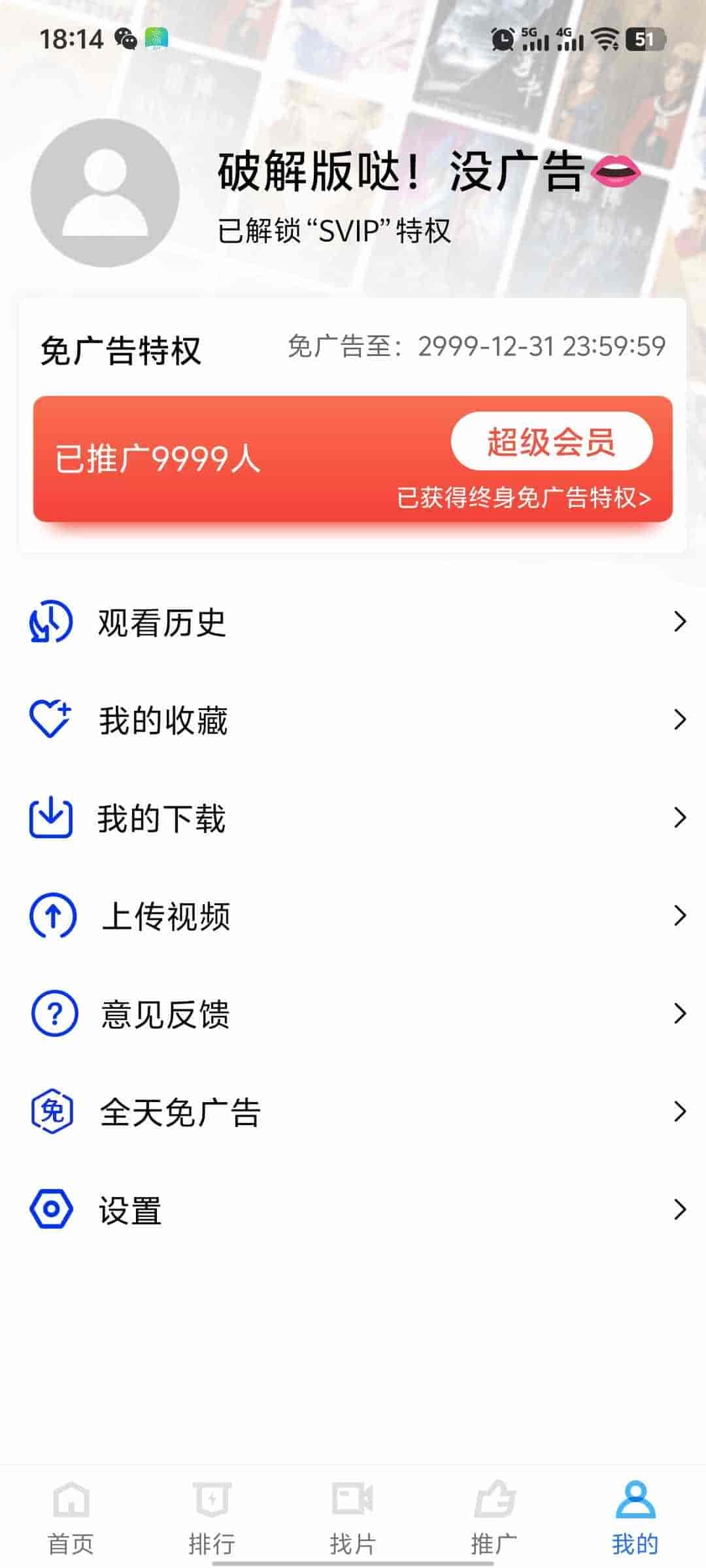The width and height of the screenshot is (706, 1568).
Task: Switch to the 推广 tab
Action: (x=494, y=1517)
